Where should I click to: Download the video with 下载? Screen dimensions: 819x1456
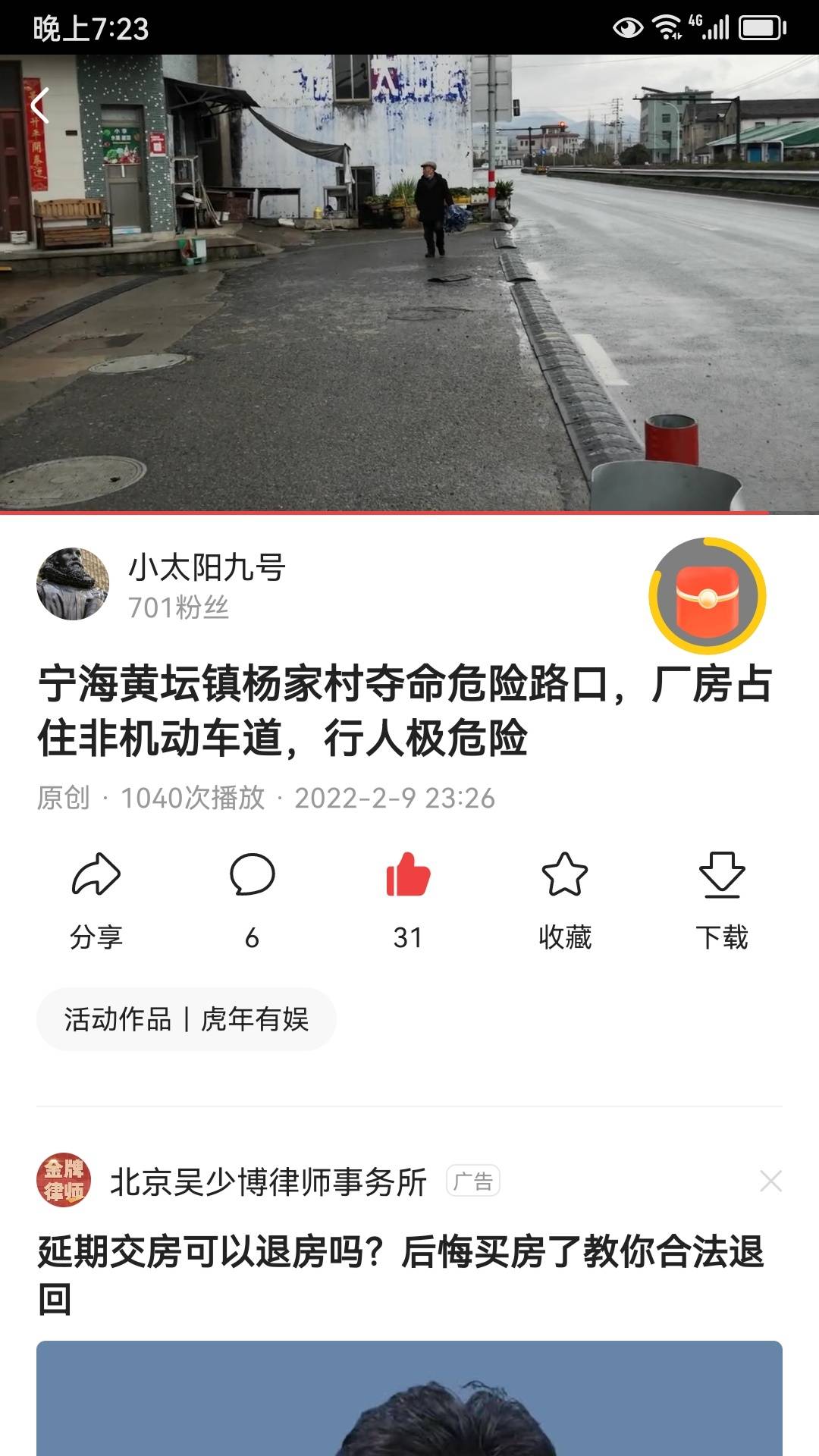pos(721,899)
